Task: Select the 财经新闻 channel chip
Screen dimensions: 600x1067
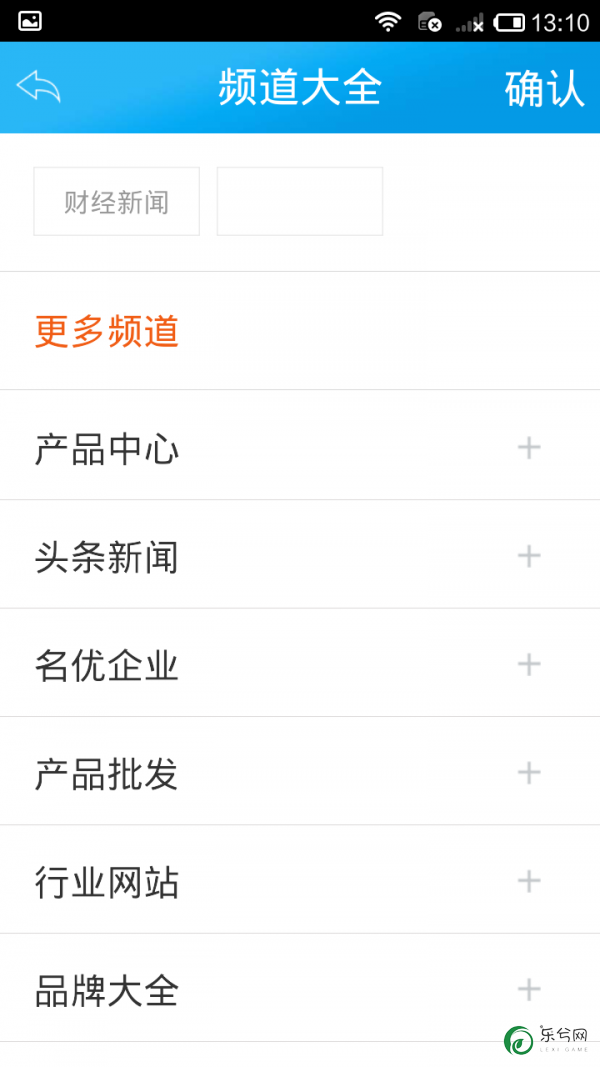Action: click(x=116, y=201)
